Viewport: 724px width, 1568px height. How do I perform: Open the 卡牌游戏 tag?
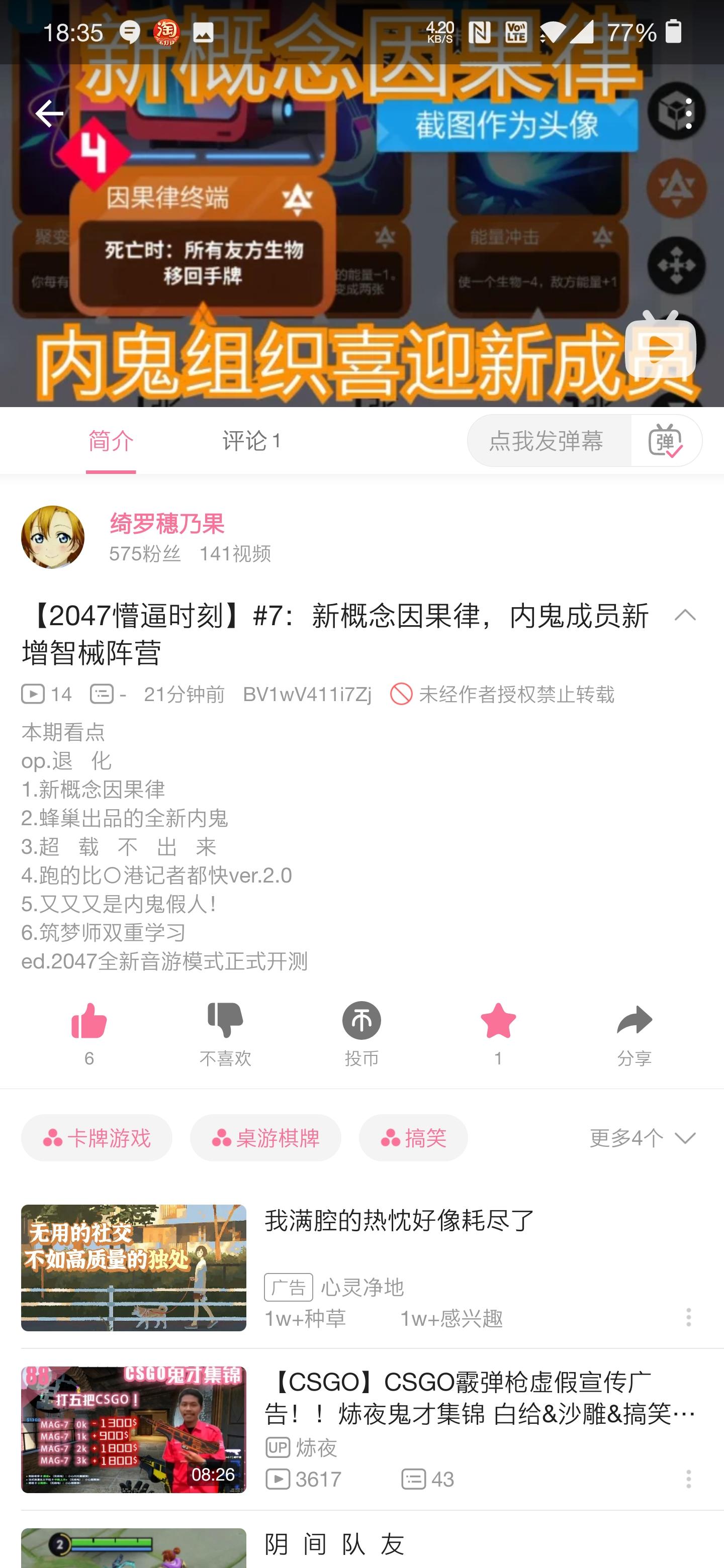[97, 1138]
